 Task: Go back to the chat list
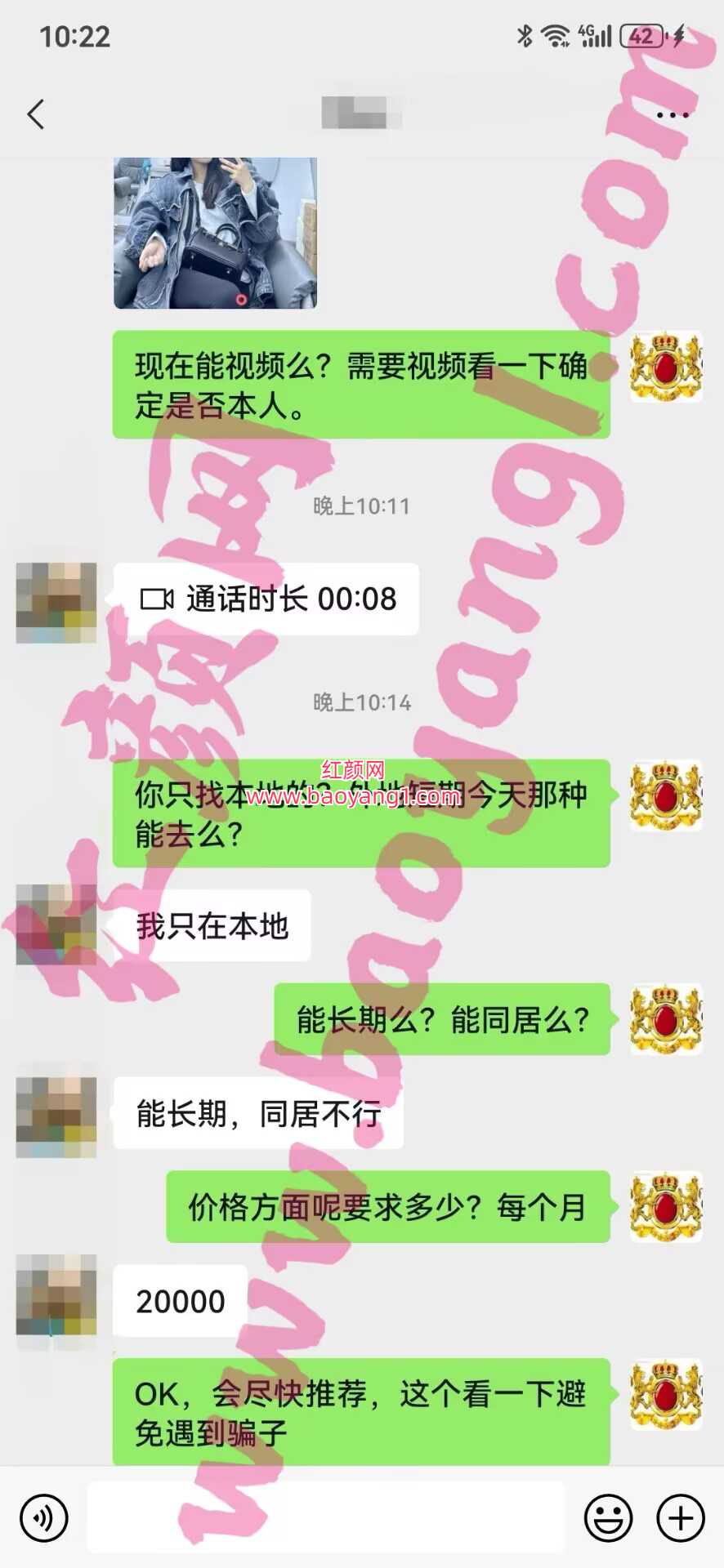pyautogui.click(x=36, y=114)
